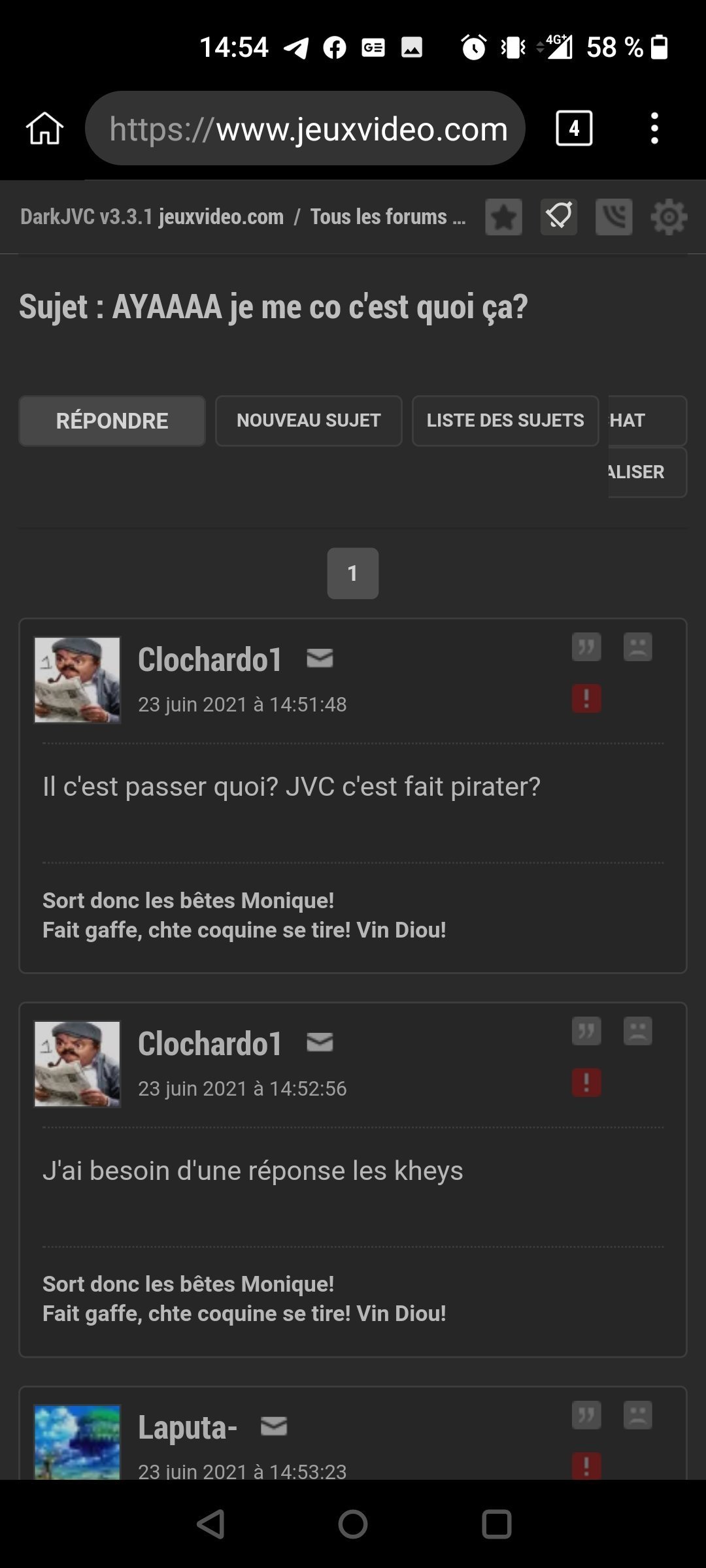Select page 1 in the pagination
This screenshot has width=706, height=1568.
pos(353,573)
